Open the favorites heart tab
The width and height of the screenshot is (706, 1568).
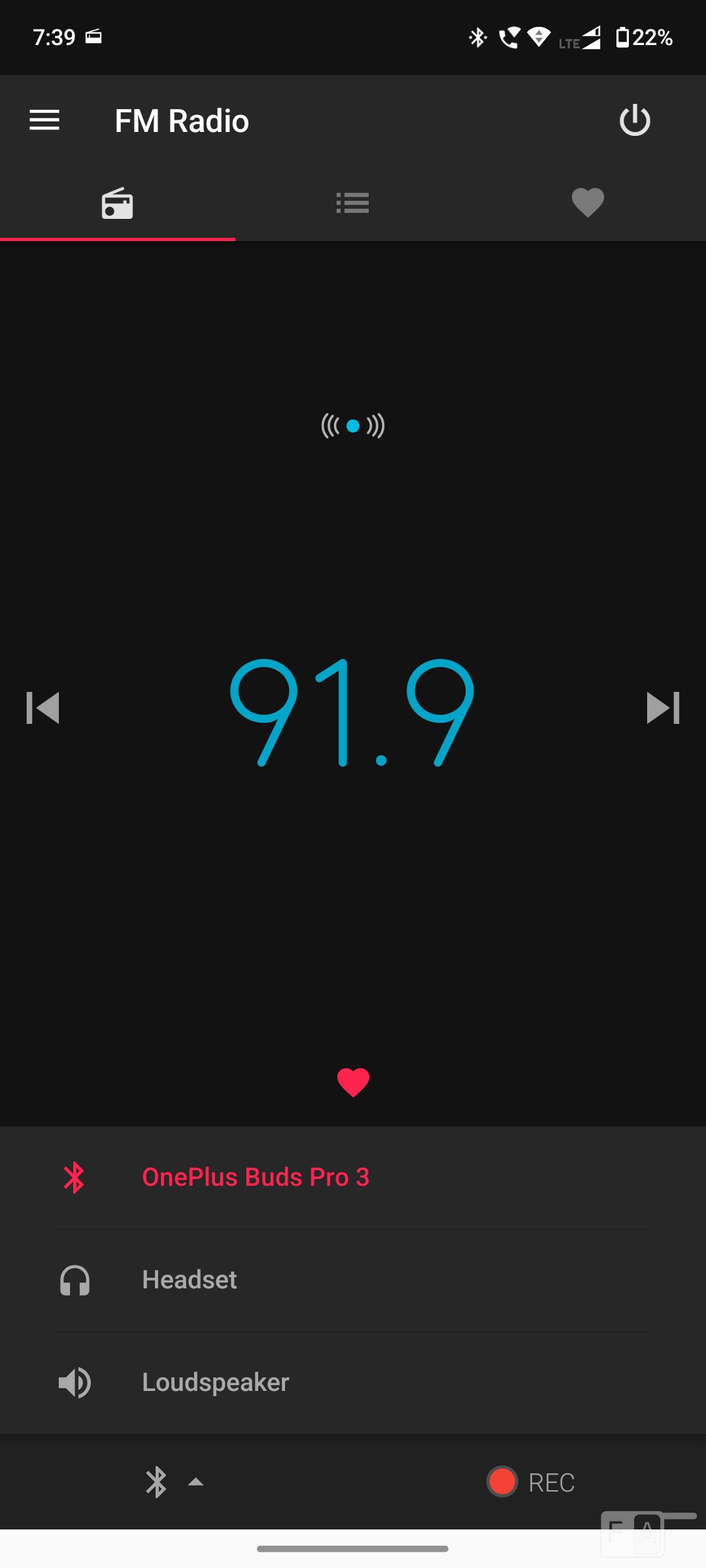588,203
